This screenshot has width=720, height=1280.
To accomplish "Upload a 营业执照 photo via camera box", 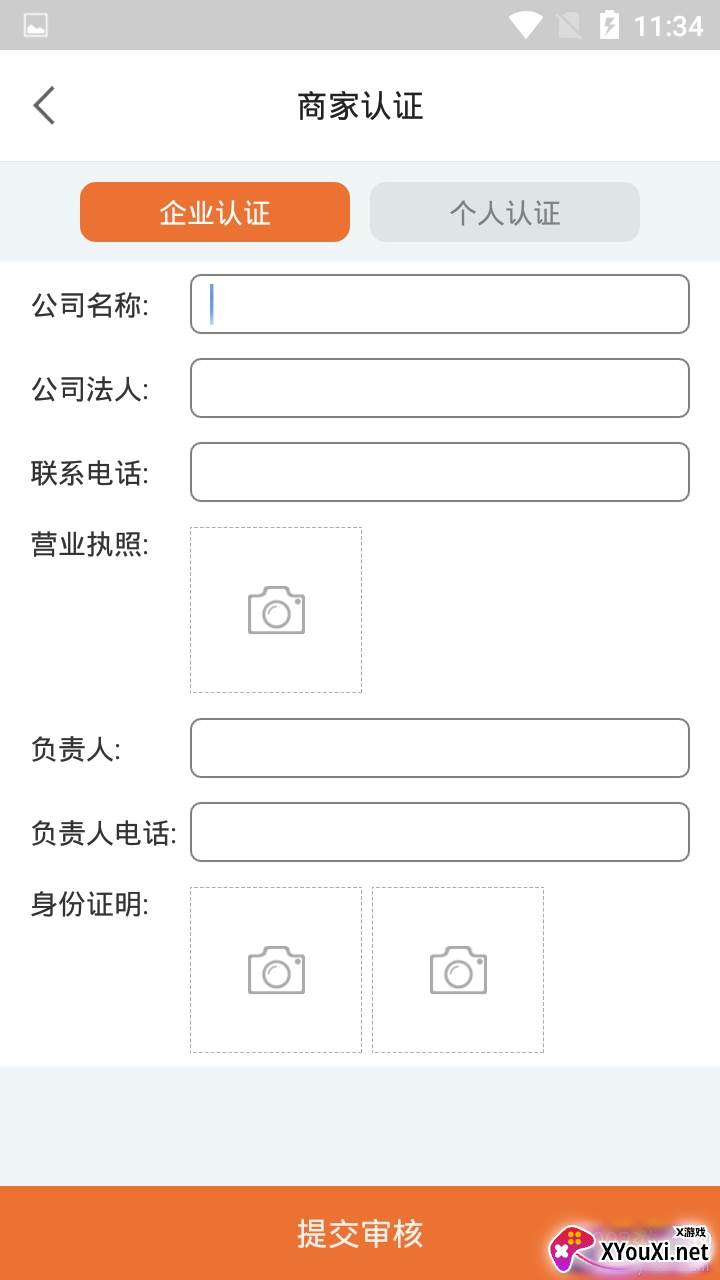I will [276, 610].
